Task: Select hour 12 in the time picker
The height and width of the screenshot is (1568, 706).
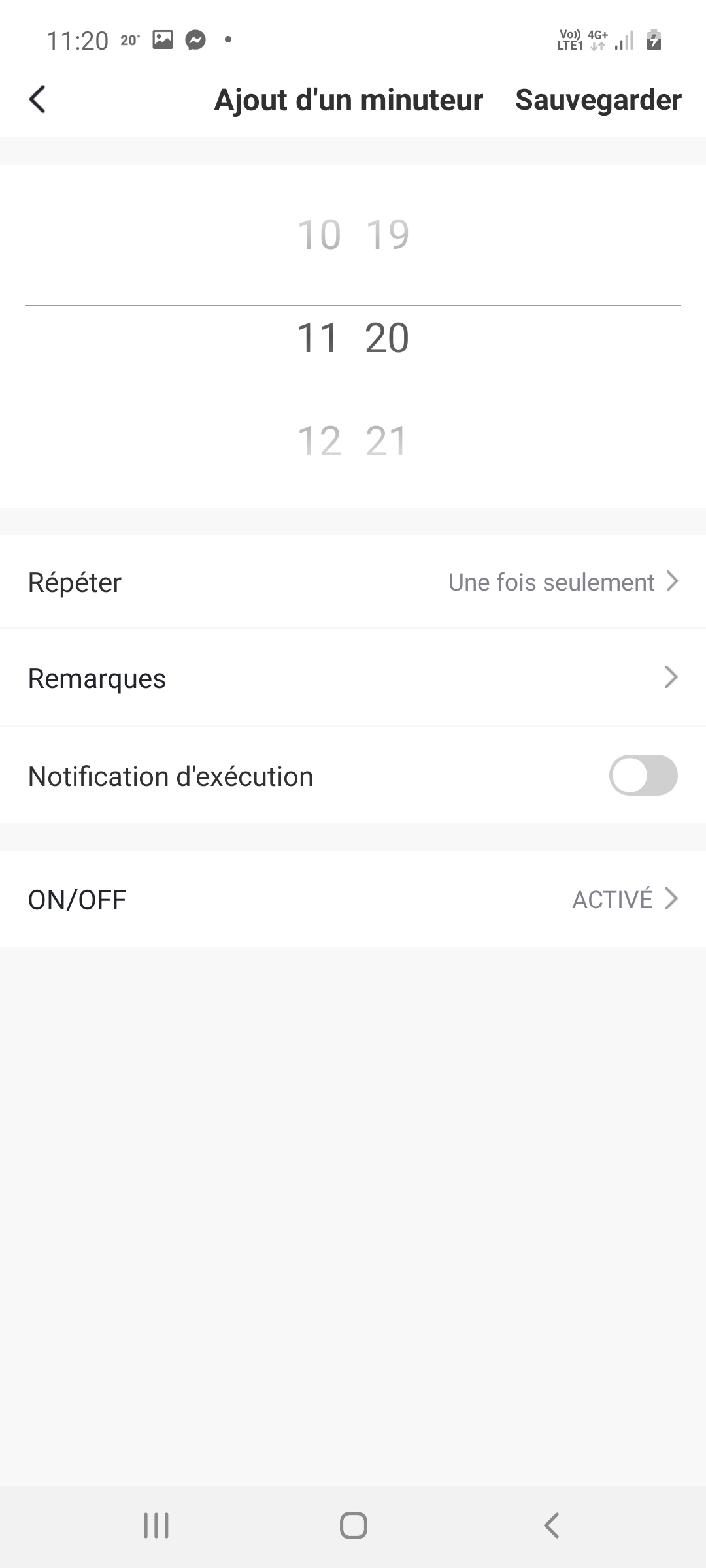Action: (319, 440)
